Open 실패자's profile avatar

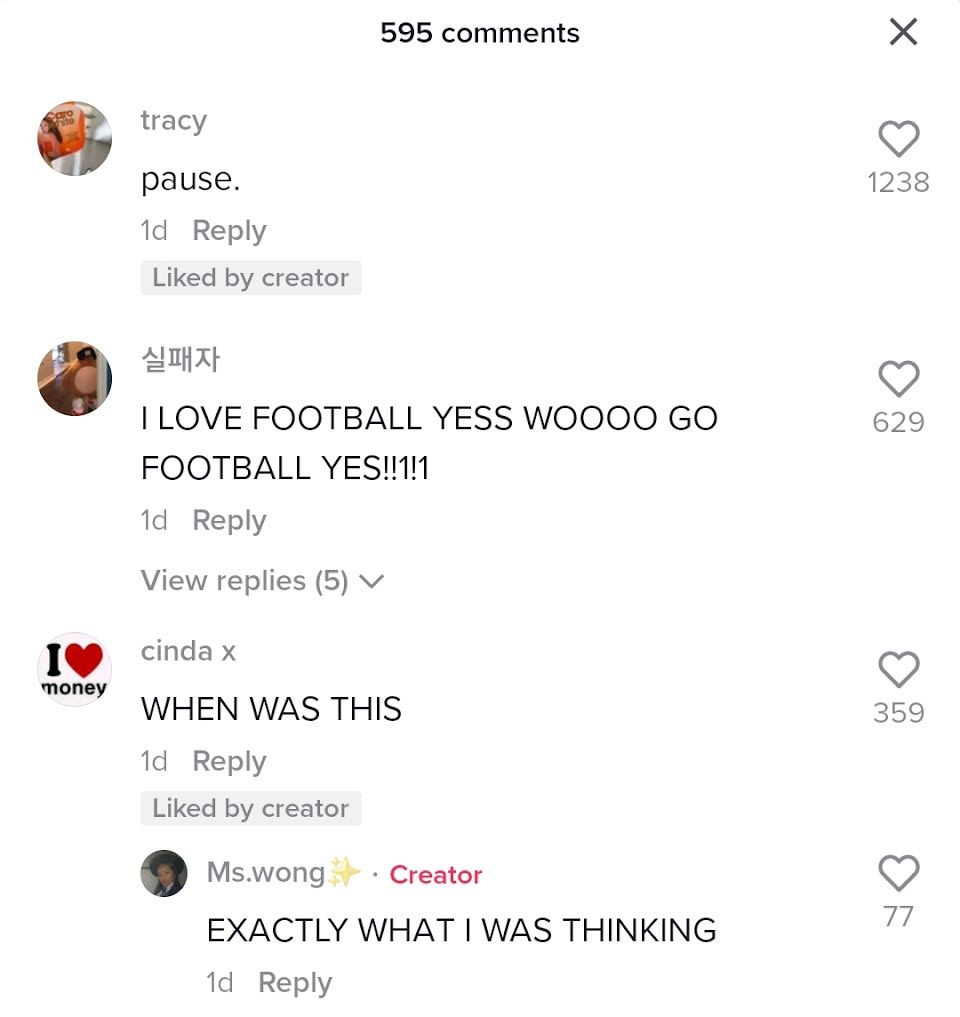pyautogui.click(x=75, y=378)
